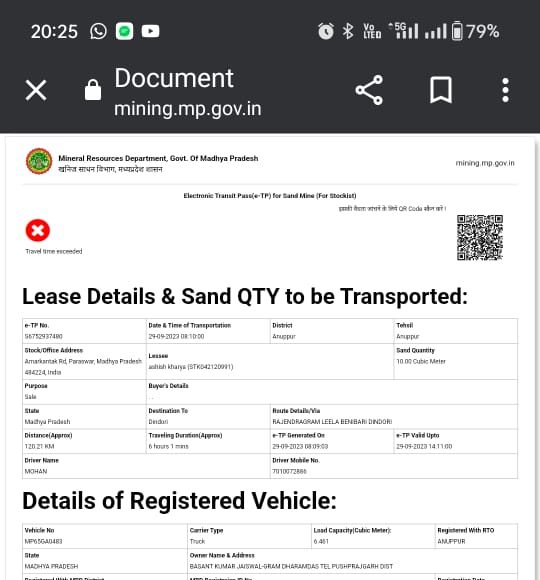Open the three-dot overflow menu
Image resolution: width=540 pixels, height=580 pixels.
(x=506, y=90)
